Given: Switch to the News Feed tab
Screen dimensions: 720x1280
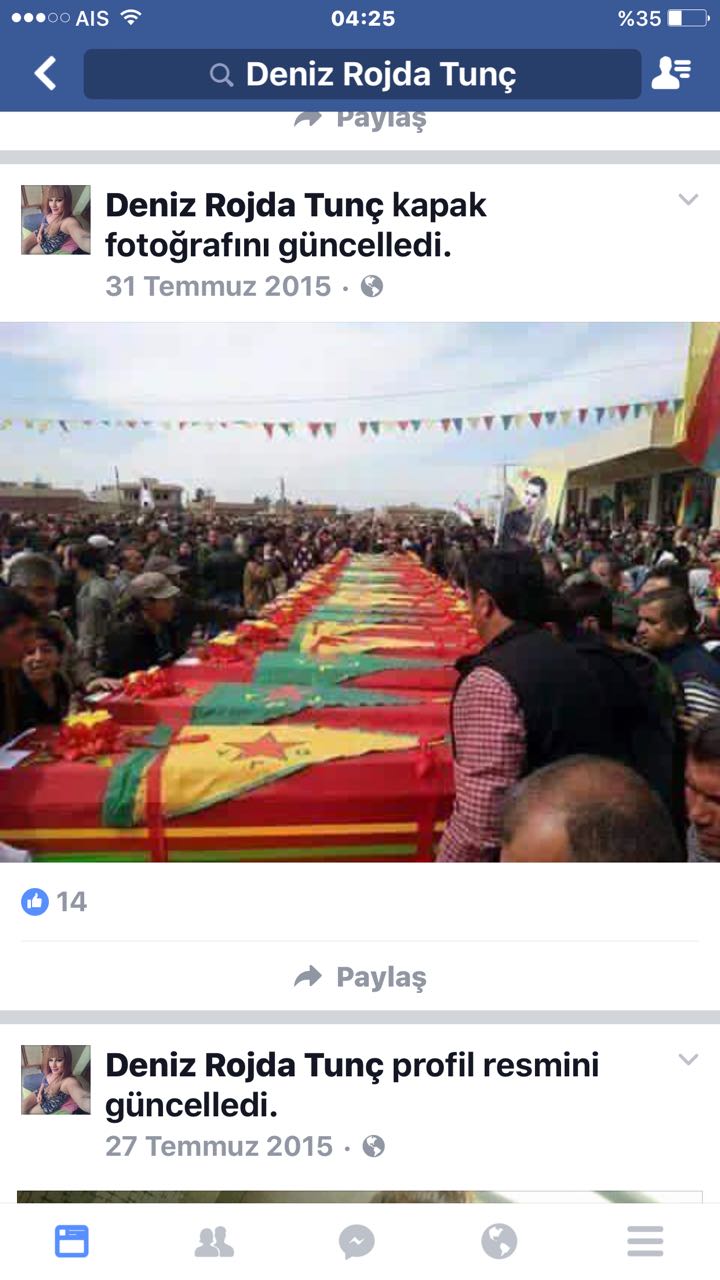Looking at the screenshot, I should coord(72,1242).
